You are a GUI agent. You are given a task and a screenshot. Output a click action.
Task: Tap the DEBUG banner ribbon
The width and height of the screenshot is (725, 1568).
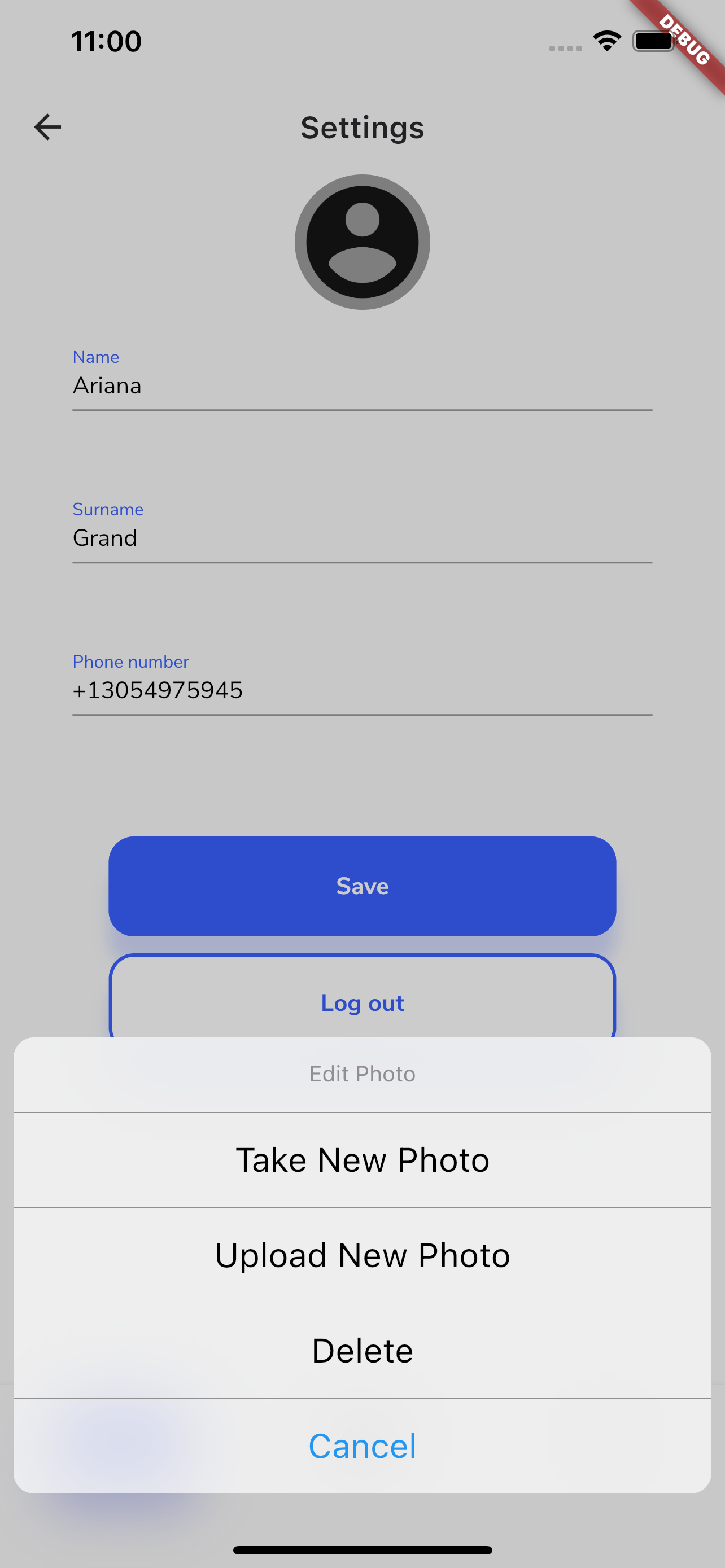684,42
